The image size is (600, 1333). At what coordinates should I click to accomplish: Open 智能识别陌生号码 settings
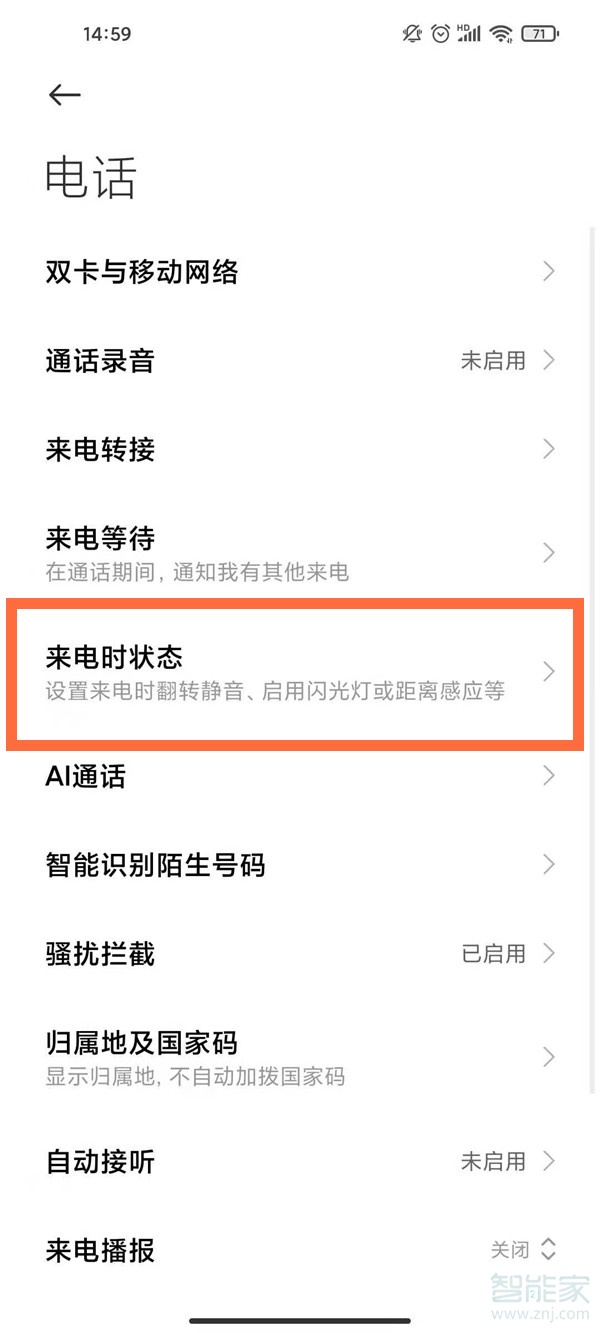coord(300,864)
